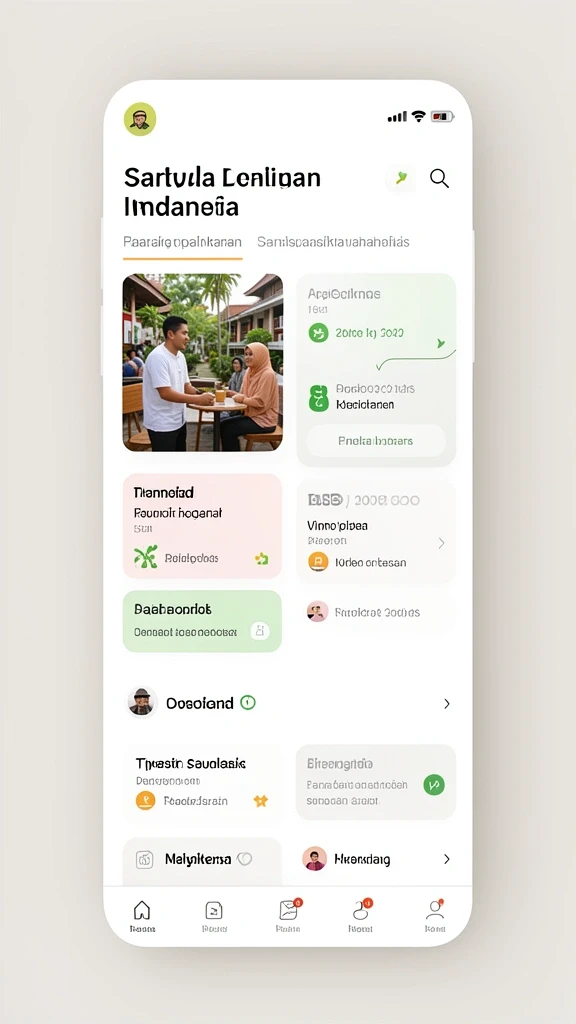Switch to the second grey top tab

(333, 242)
